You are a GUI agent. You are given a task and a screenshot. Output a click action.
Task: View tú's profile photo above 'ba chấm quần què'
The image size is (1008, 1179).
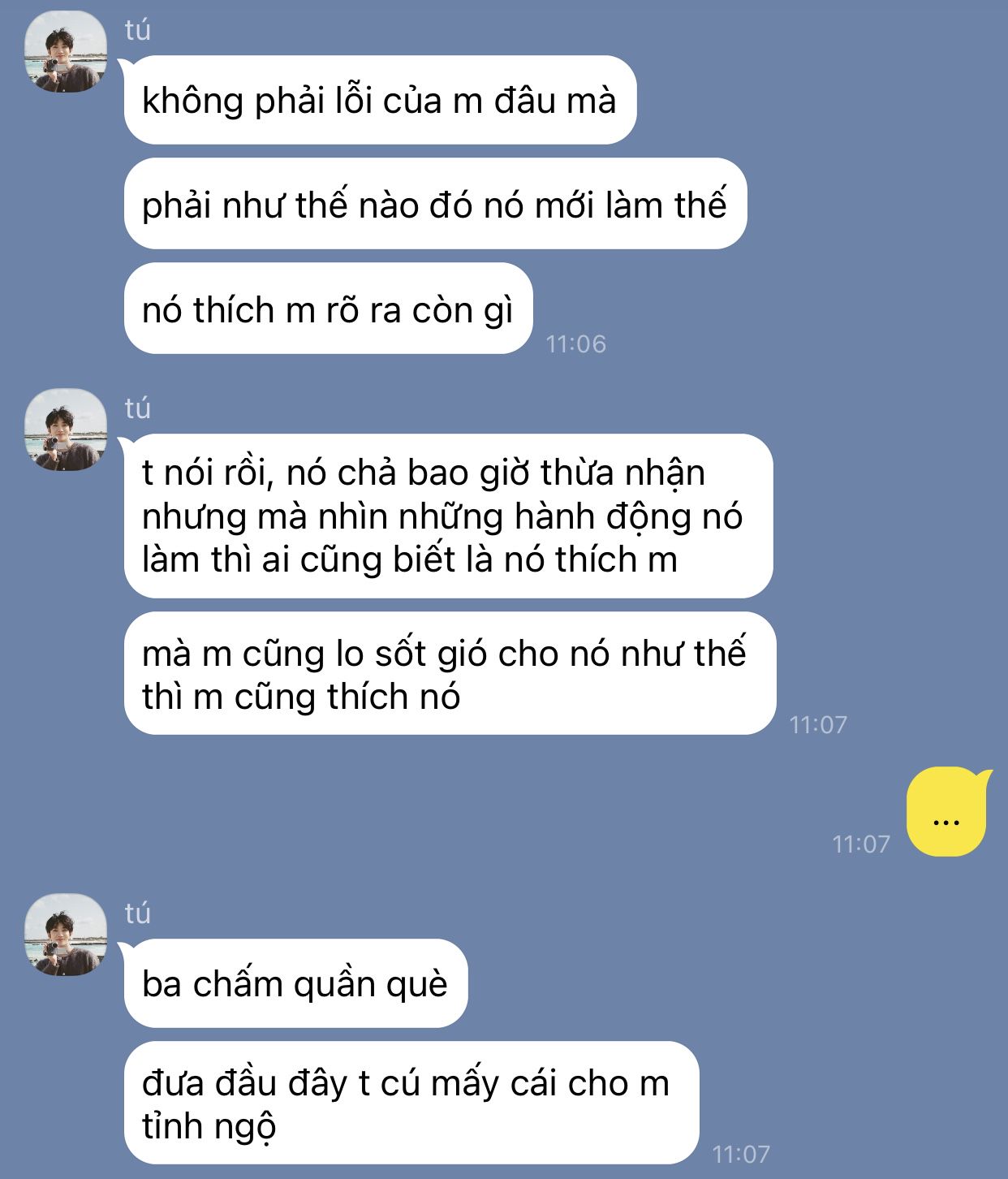coord(66,935)
